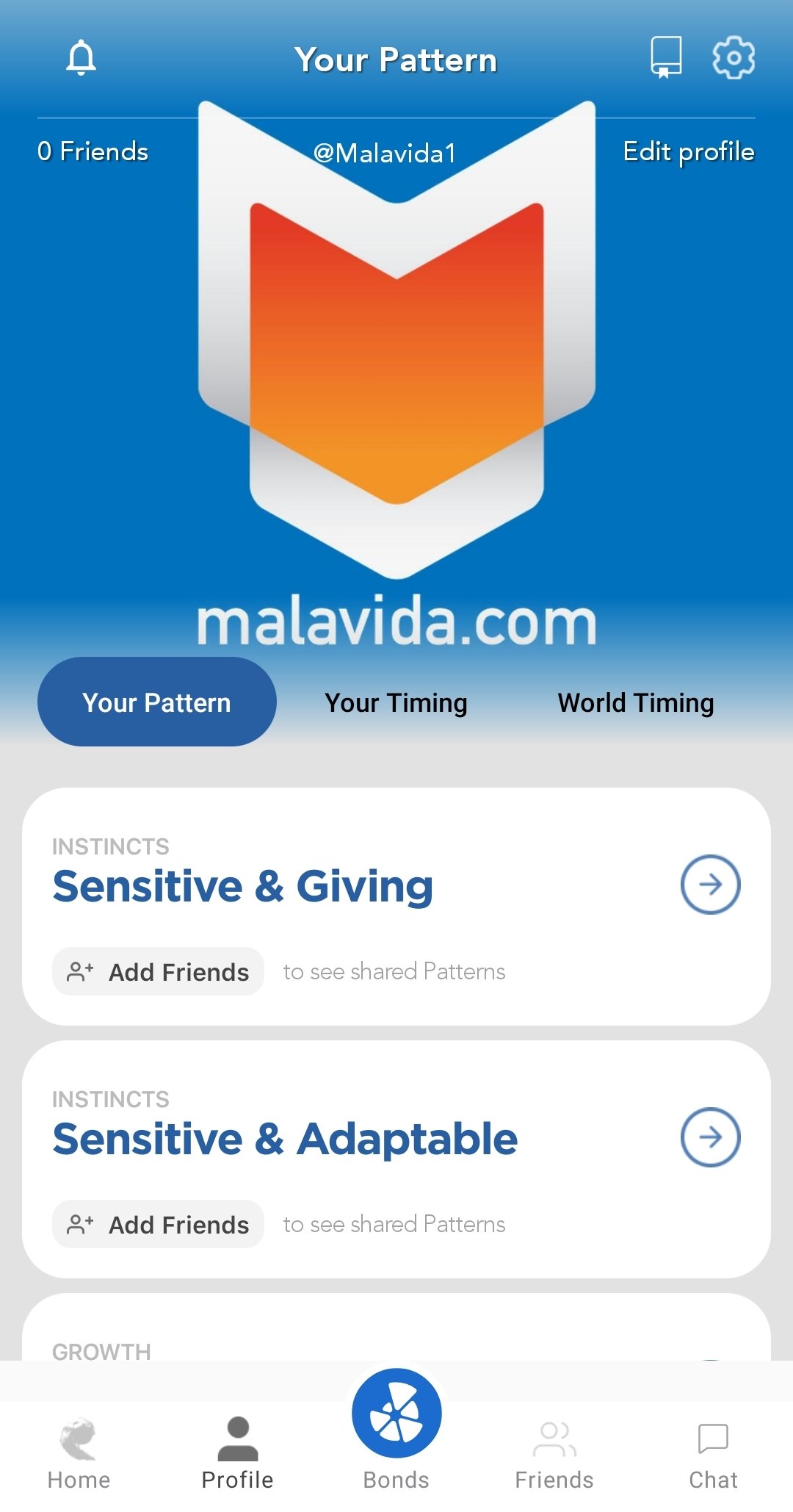This screenshot has height=1512, width=793.
Task: Open the notifications bell
Action: (81, 57)
